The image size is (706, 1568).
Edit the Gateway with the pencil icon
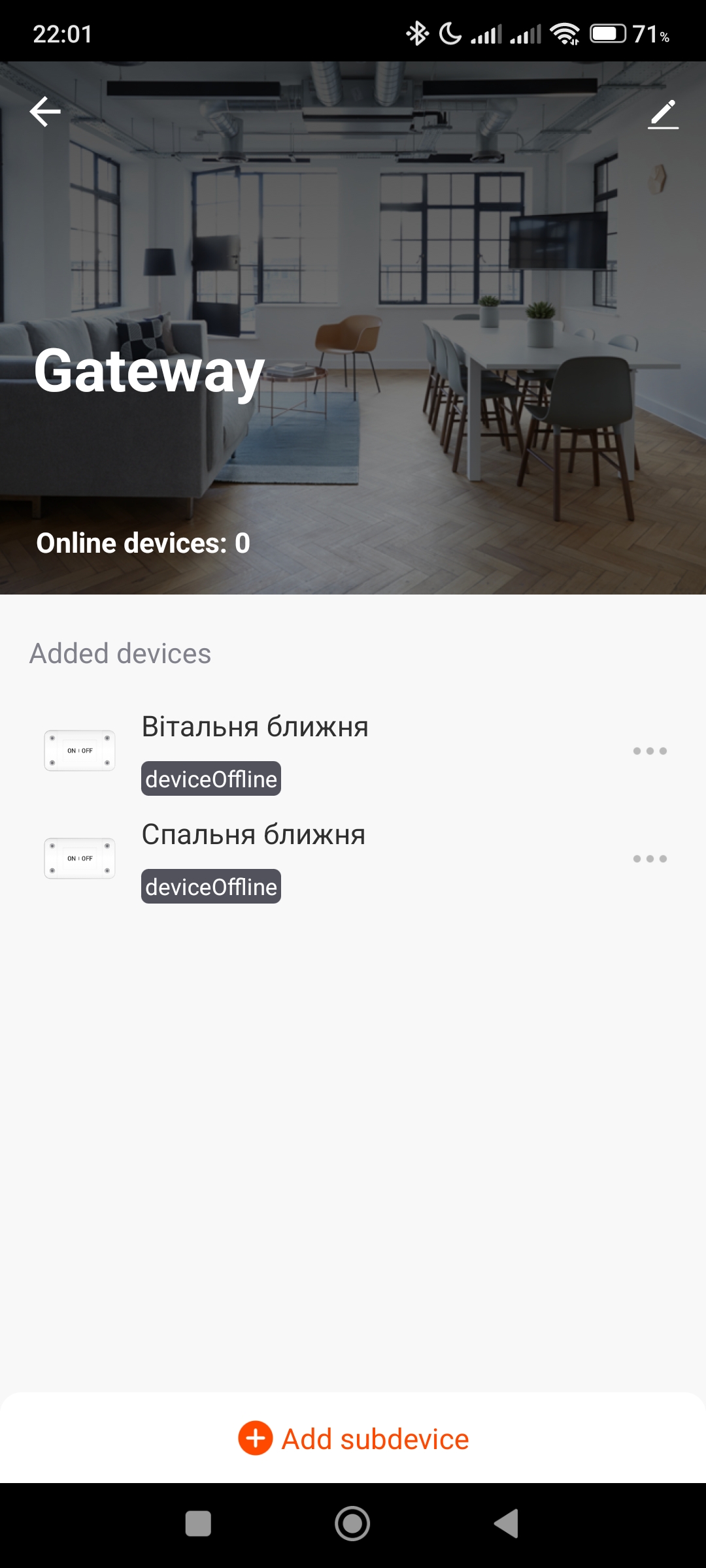663,114
